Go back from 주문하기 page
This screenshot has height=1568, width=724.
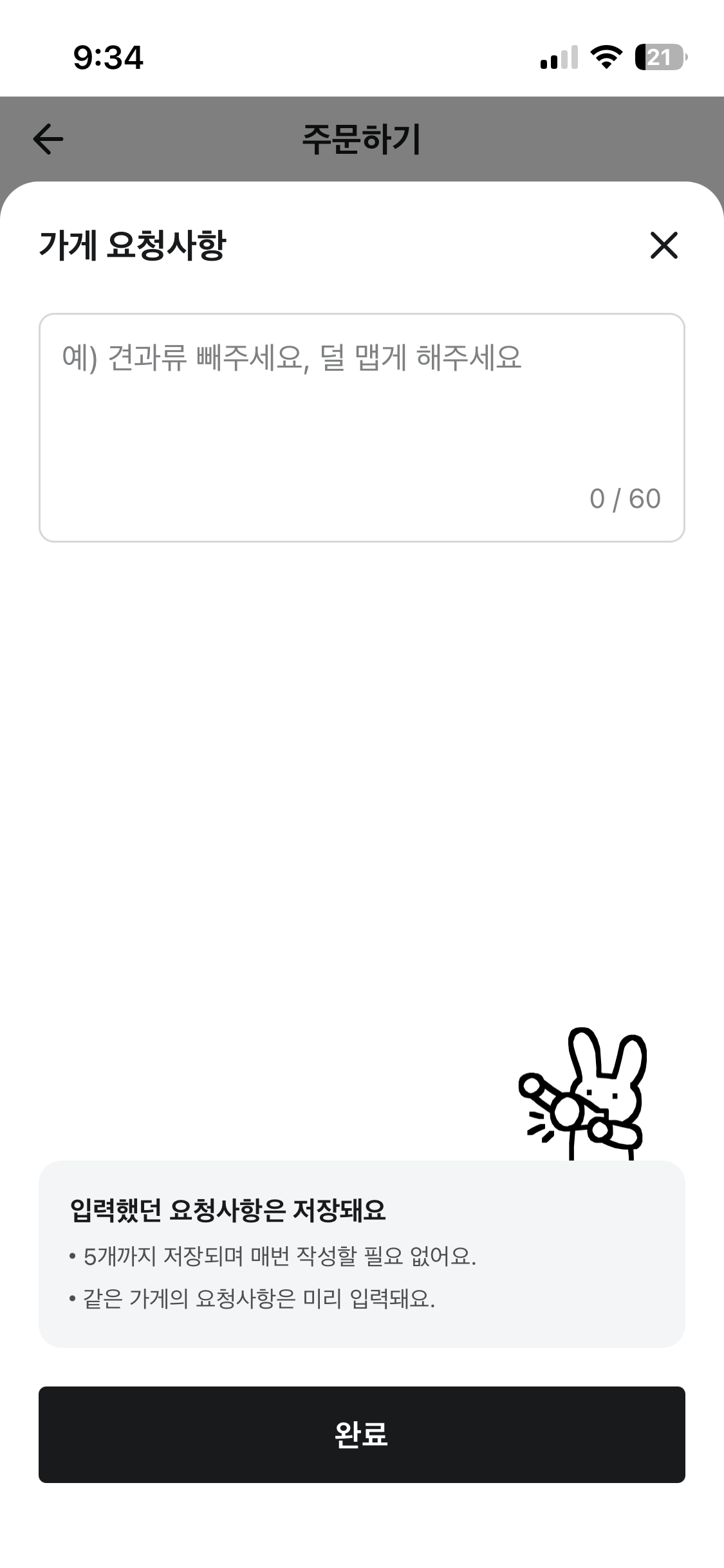point(48,139)
